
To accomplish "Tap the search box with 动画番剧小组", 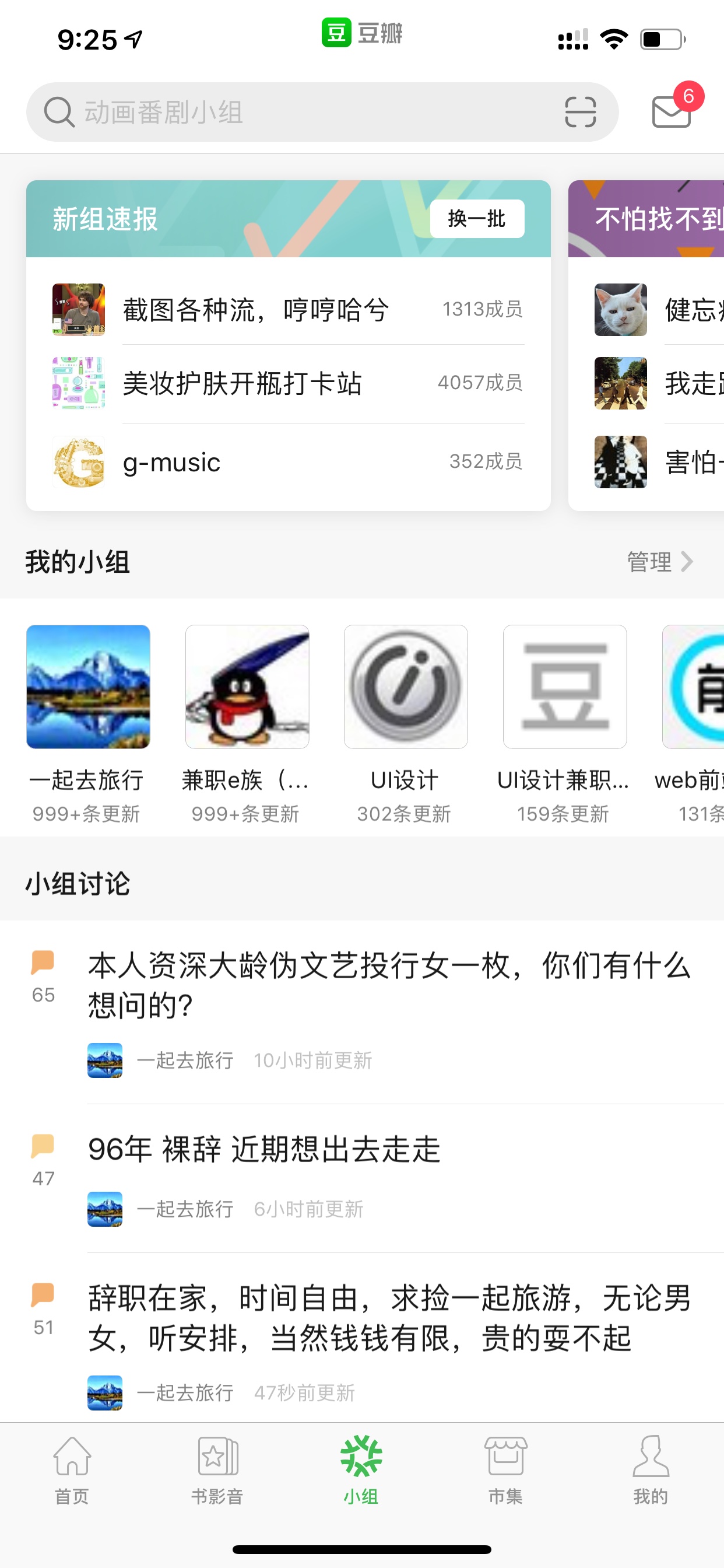I will [x=322, y=112].
